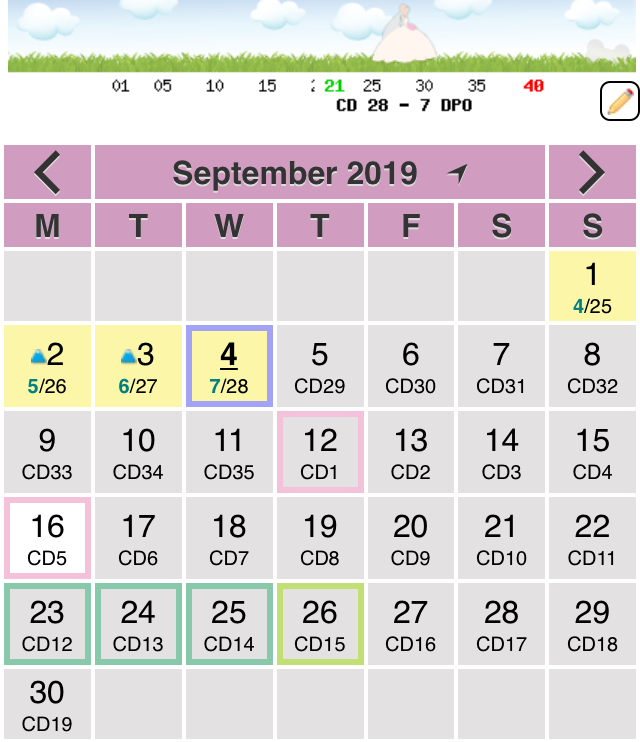Open the pencil edit icon
Image resolution: width=640 pixels, height=742 pixels.
coord(619,101)
